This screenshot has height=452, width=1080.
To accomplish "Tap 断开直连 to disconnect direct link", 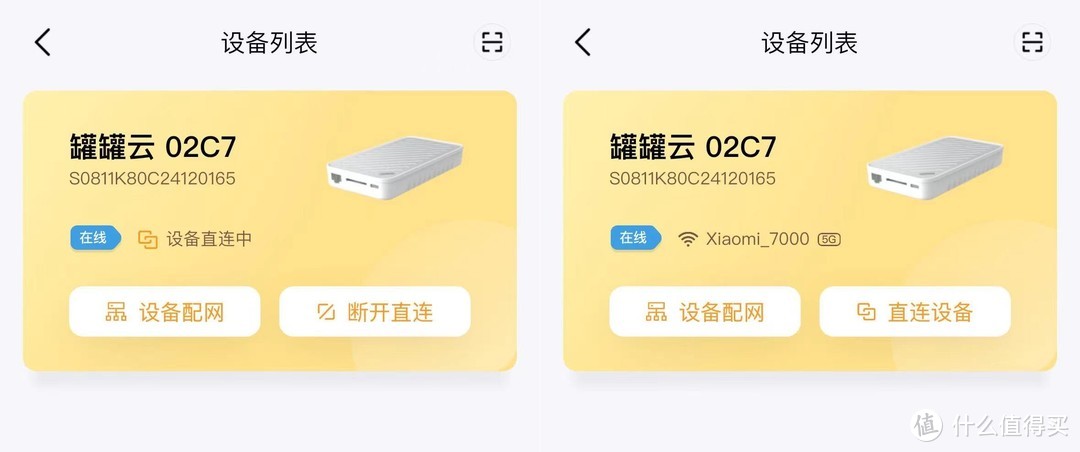I will click(374, 312).
